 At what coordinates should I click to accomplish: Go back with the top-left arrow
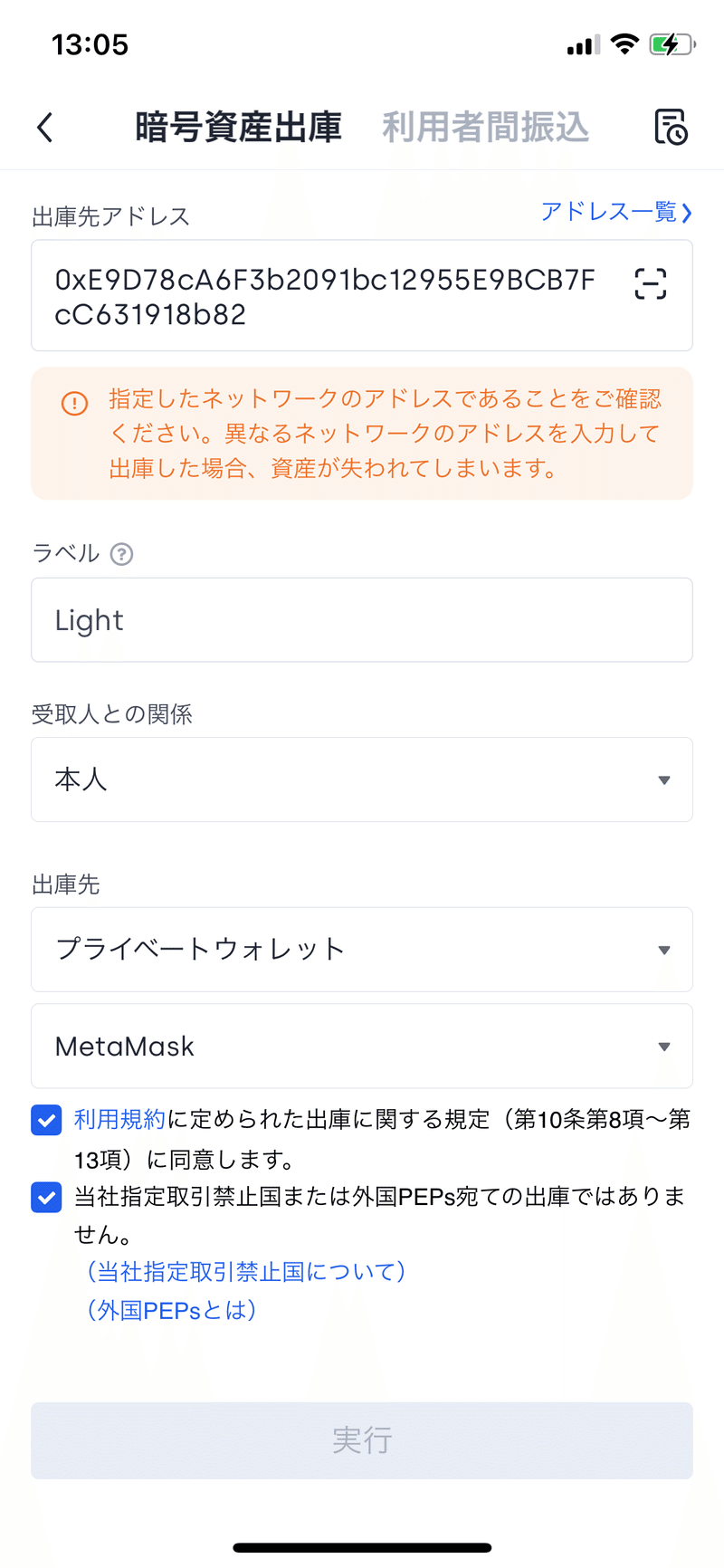[x=45, y=128]
